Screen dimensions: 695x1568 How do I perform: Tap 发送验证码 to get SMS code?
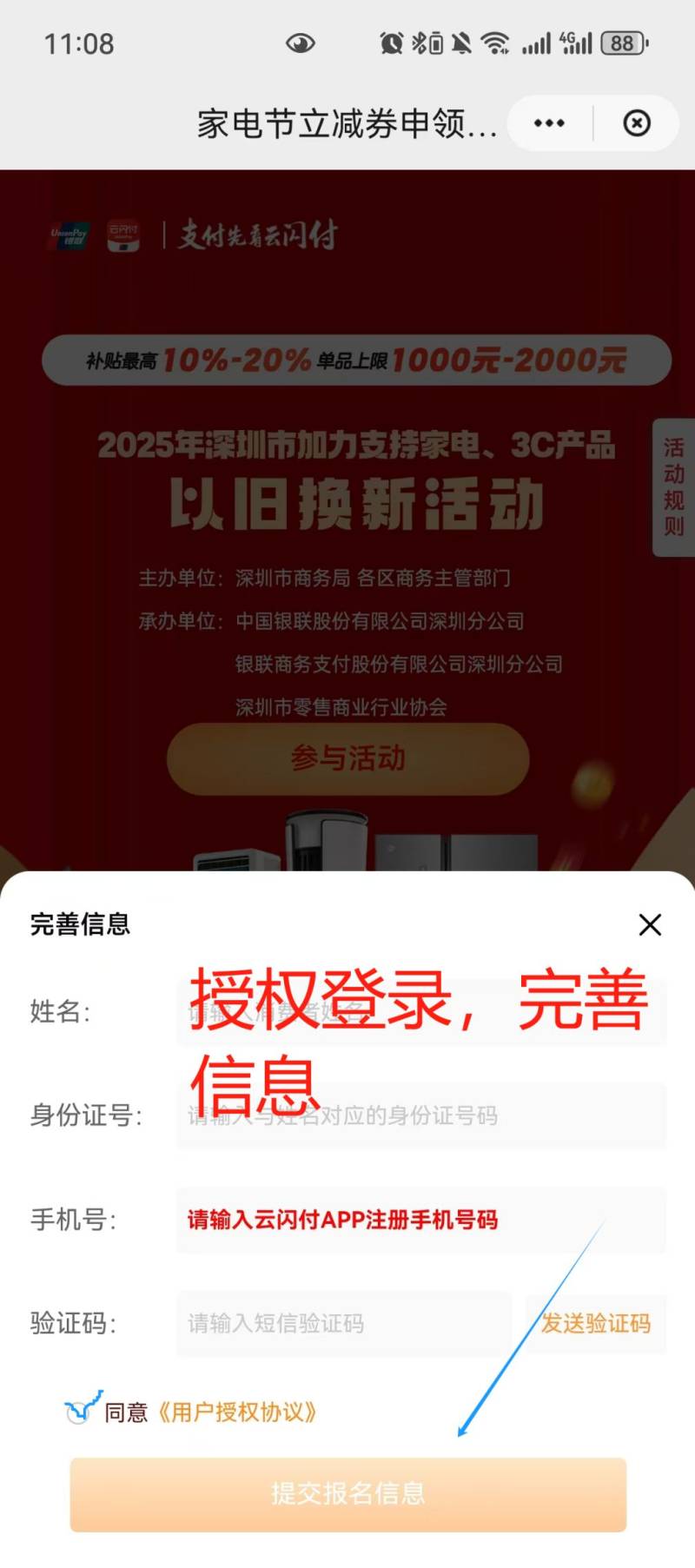(596, 1323)
